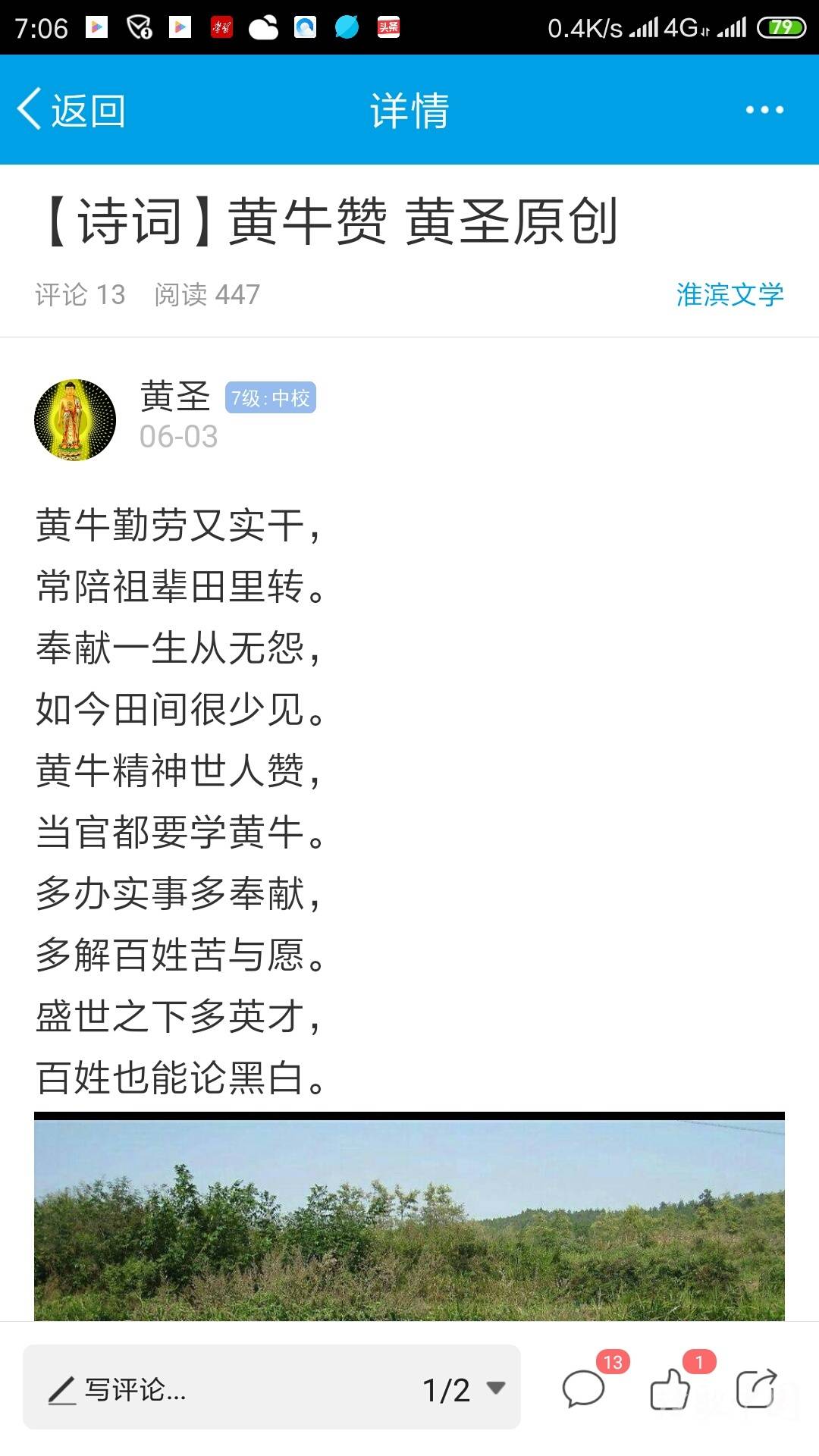Image resolution: width=819 pixels, height=1456 pixels.
Task: Expand the 1/2 page selector dropdown
Action: pos(464,1389)
